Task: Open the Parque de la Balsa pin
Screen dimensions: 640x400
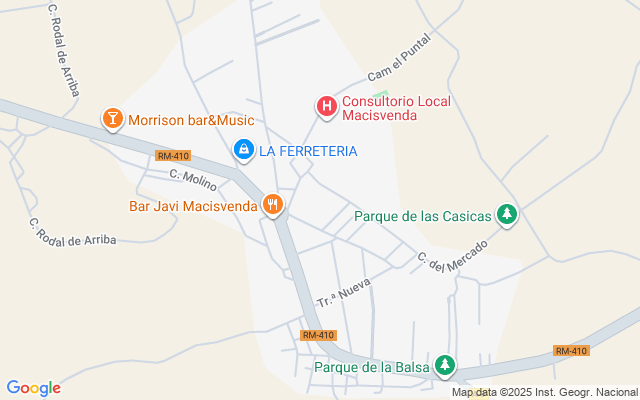Action: 445,366
